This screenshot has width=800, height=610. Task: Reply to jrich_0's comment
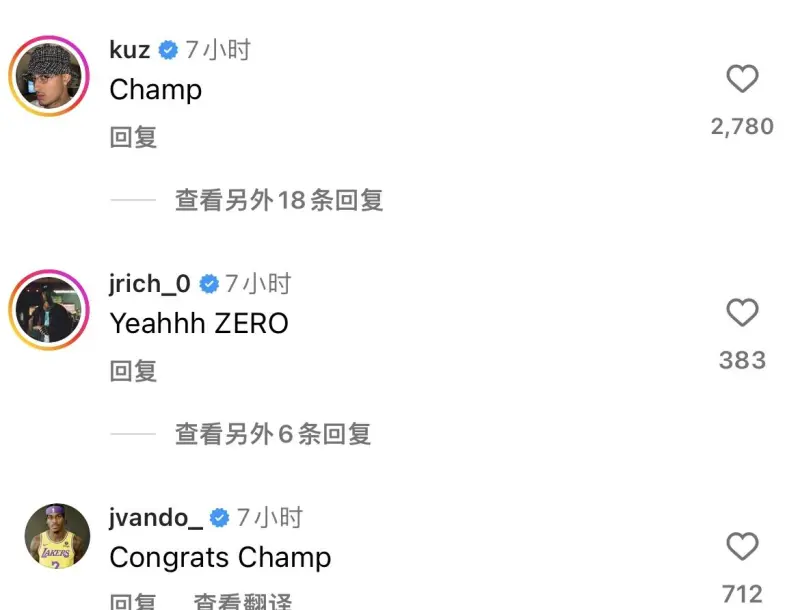tap(133, 371)
